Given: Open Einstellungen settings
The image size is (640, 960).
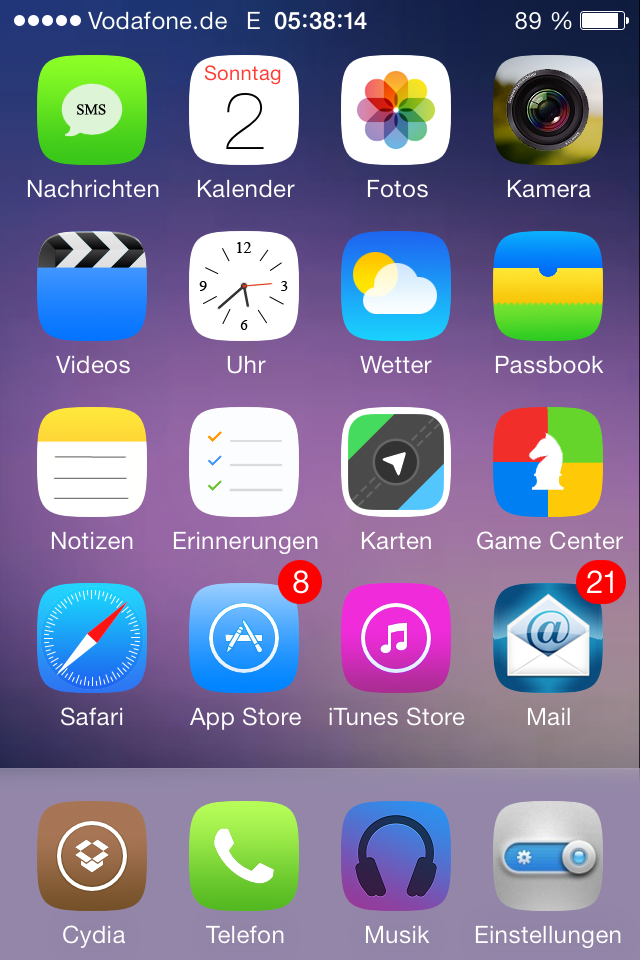Looking at the screenshot, I should click(548, 856).
